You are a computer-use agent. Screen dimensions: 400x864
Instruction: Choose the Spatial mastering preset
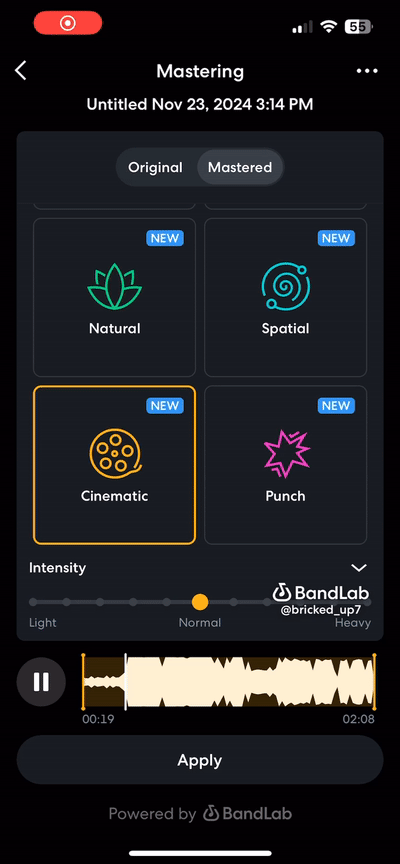[285, 298]
